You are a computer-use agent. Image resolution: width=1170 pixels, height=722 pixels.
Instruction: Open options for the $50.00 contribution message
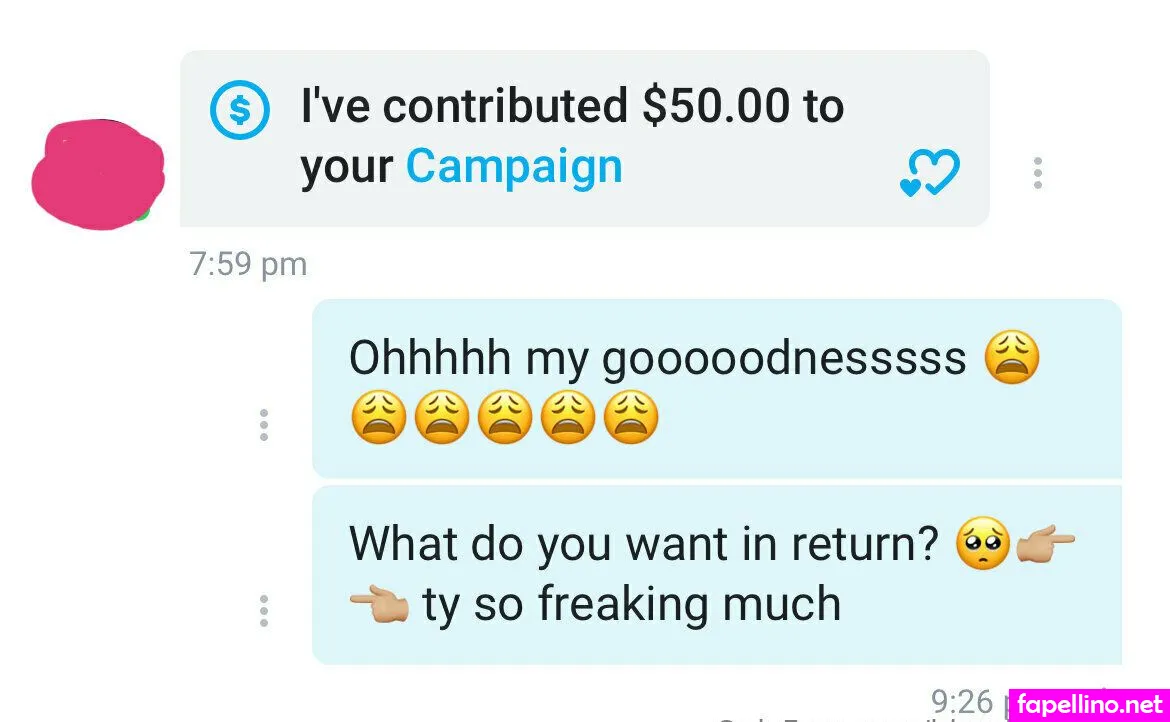click(x=1038, y=174)
